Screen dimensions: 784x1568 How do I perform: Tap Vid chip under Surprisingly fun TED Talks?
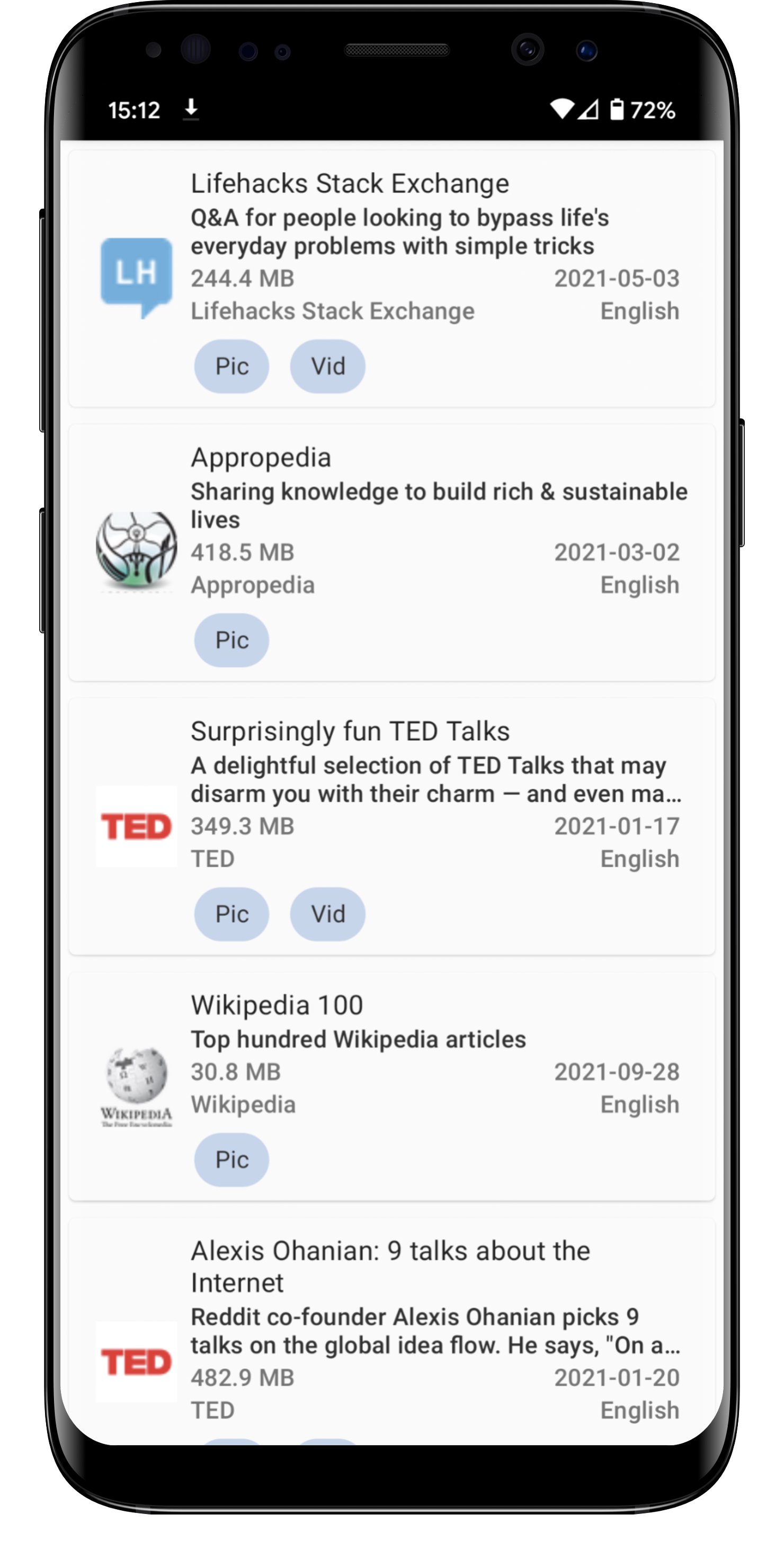[x=327, y=914]
